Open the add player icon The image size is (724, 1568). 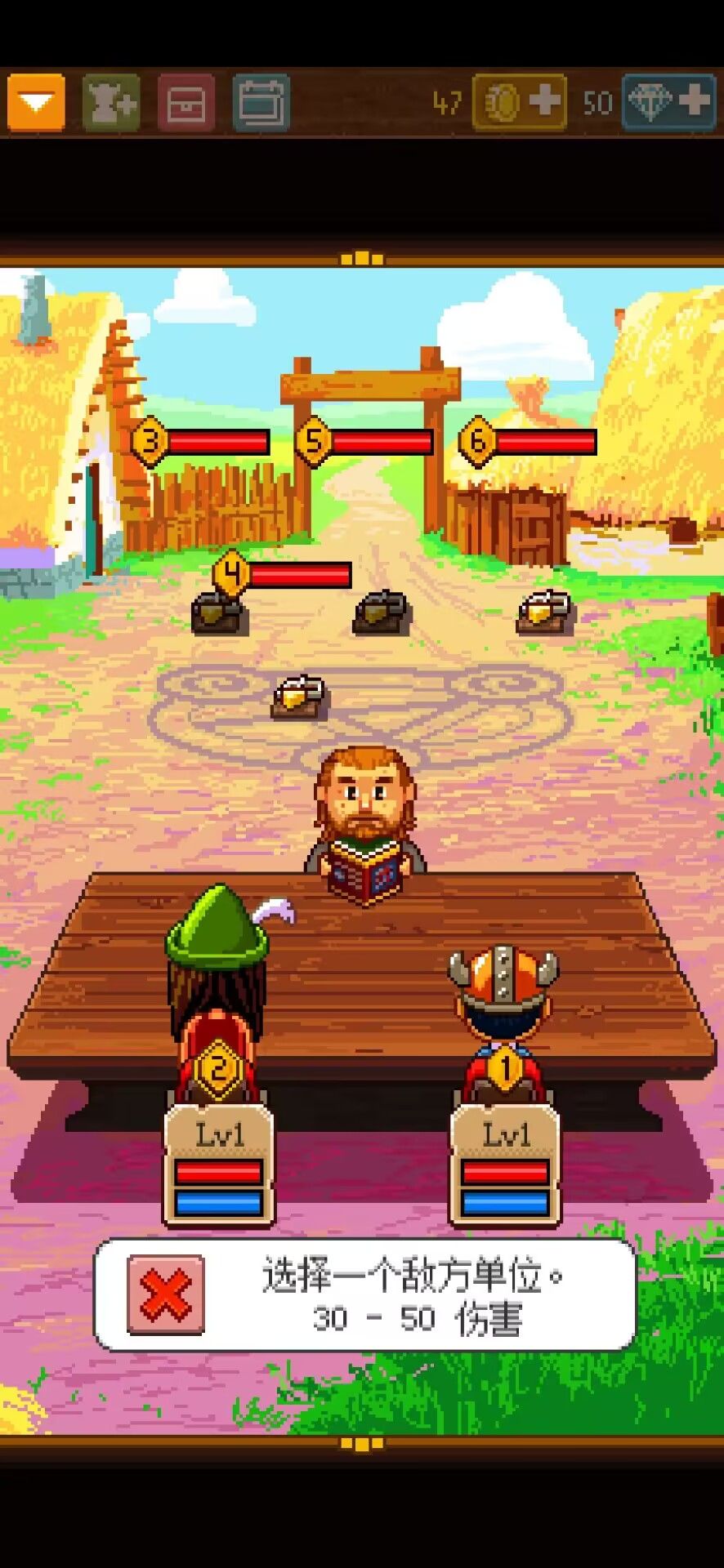pyautogui.click(x=111, y=103)
